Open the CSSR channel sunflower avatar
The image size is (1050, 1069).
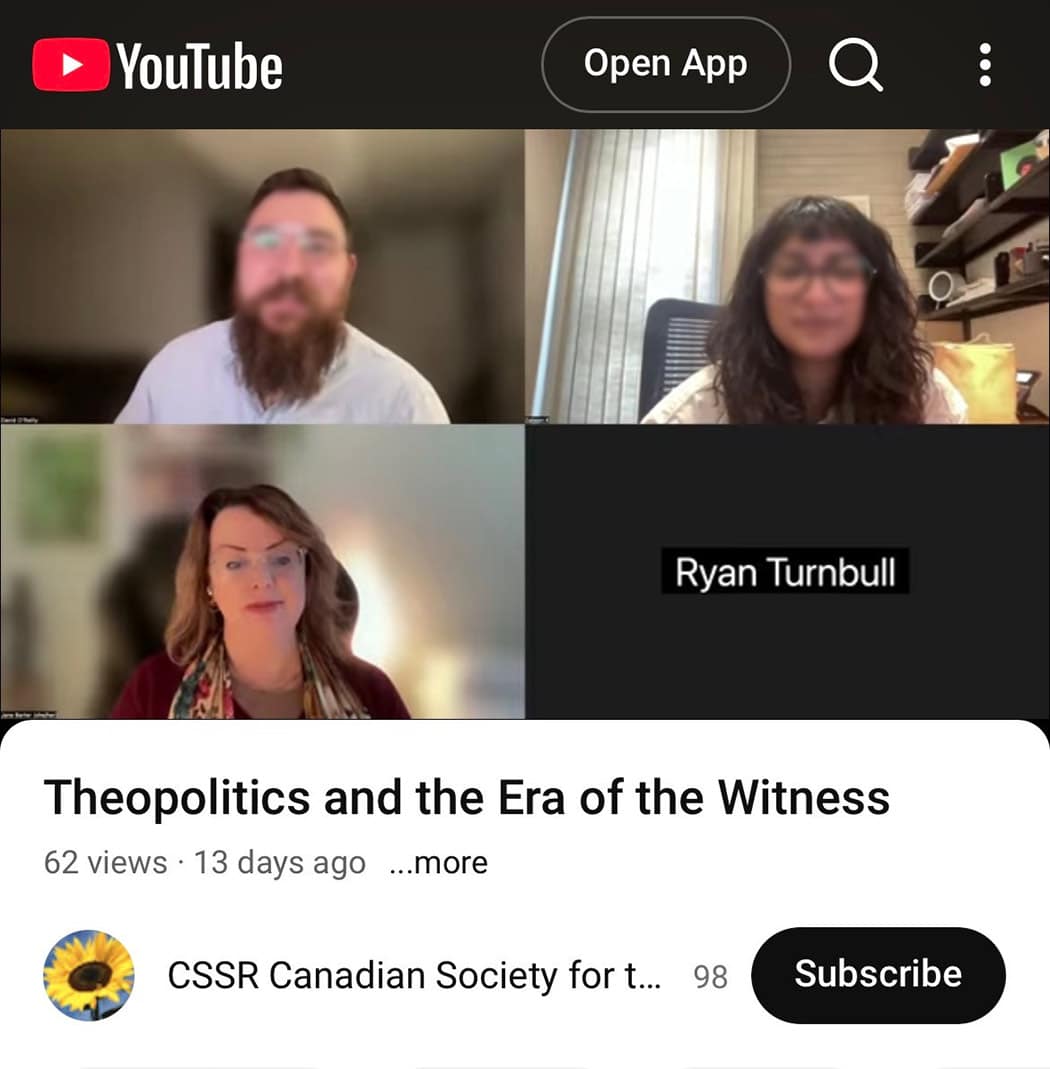click(x=89, y=975)
